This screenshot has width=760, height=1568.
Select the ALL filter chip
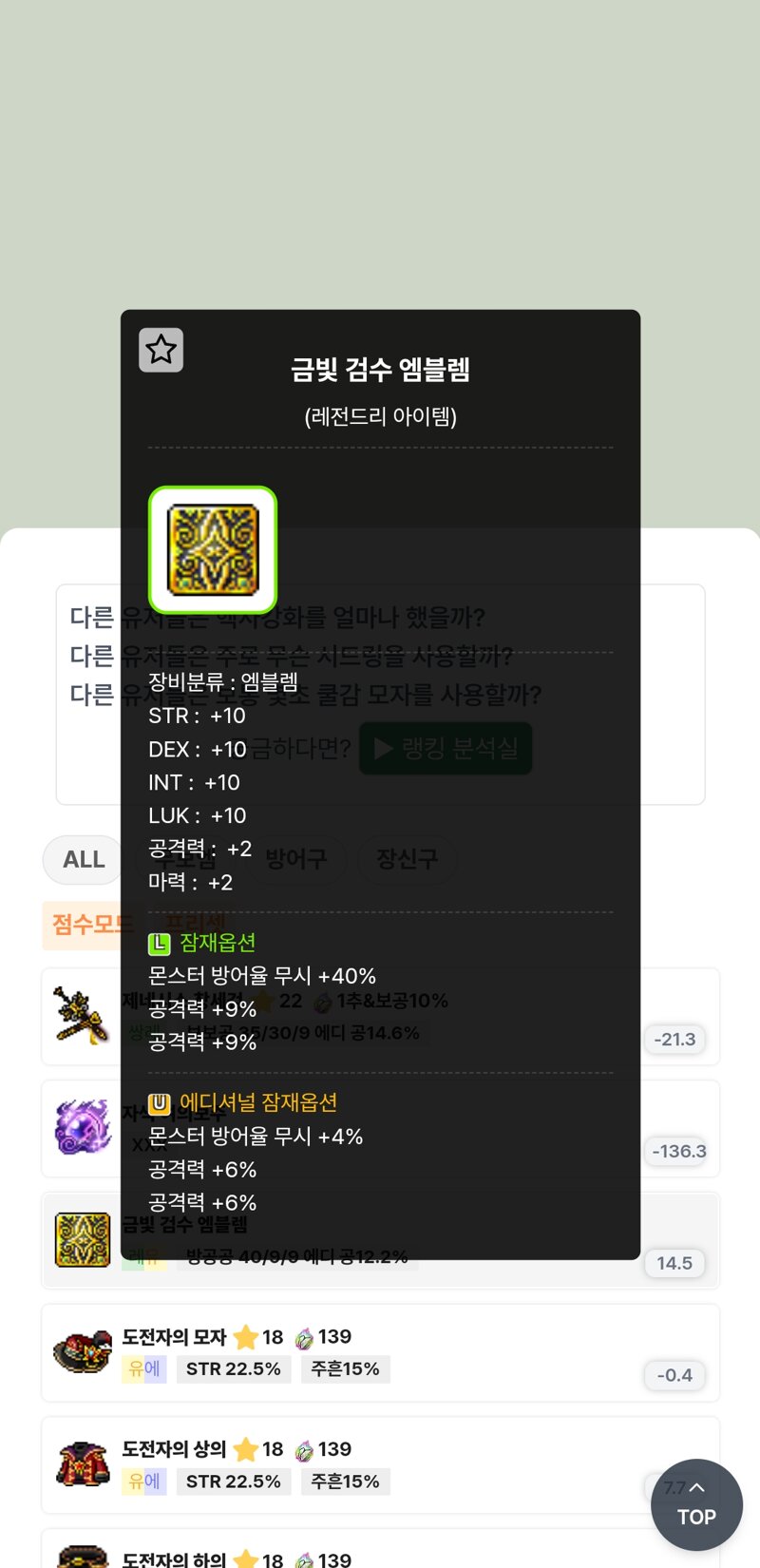tap(84, 859)
